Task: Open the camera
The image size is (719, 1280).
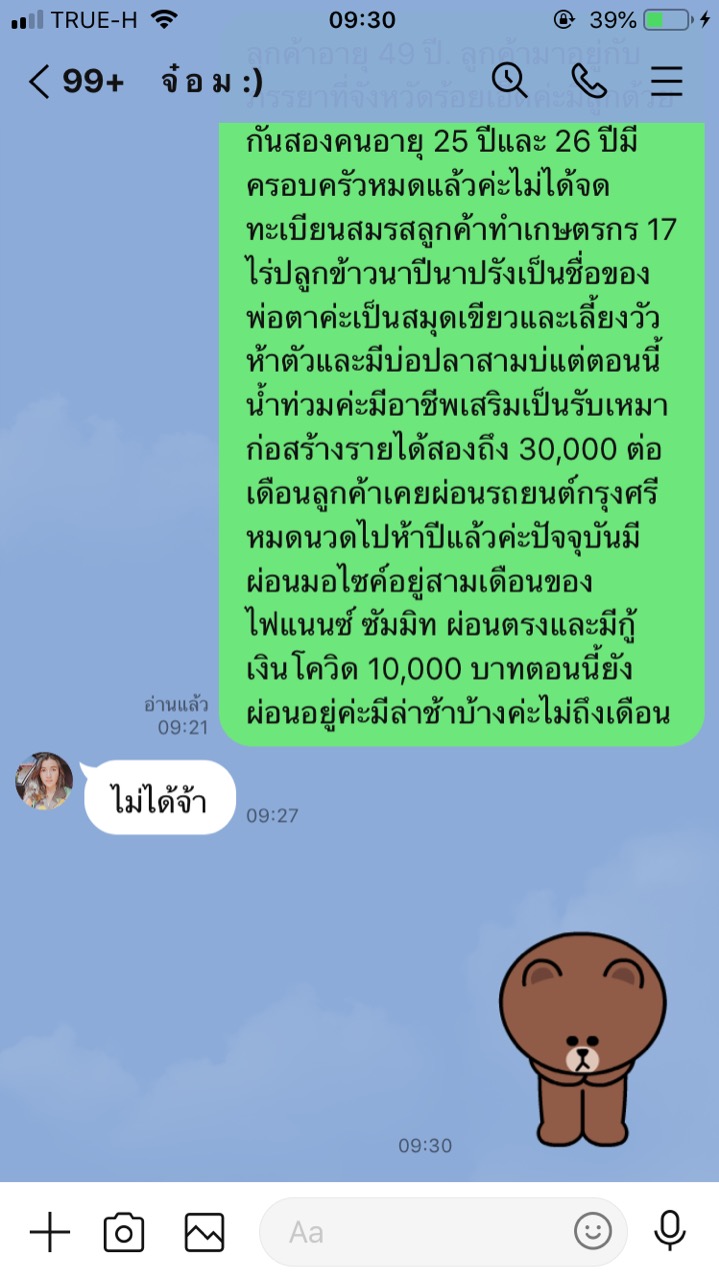Action: click(x=124, y=1232)
